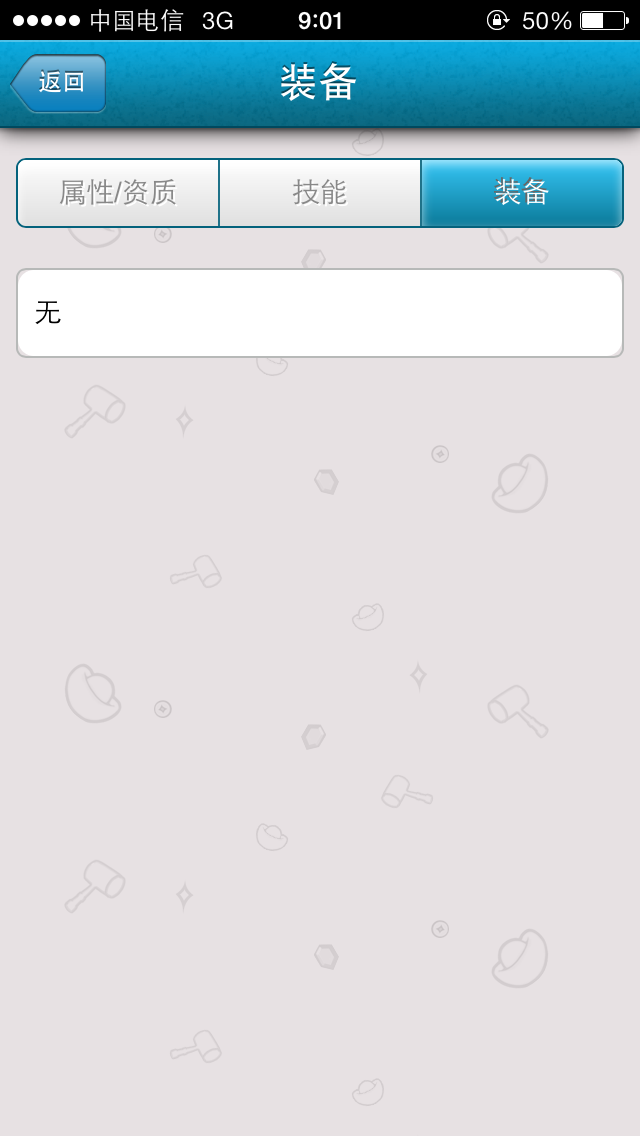Screen dimensions: 640x1136
Task: Go back with the 返回 button
Action: pyautogui.click(x=59, y=83)
